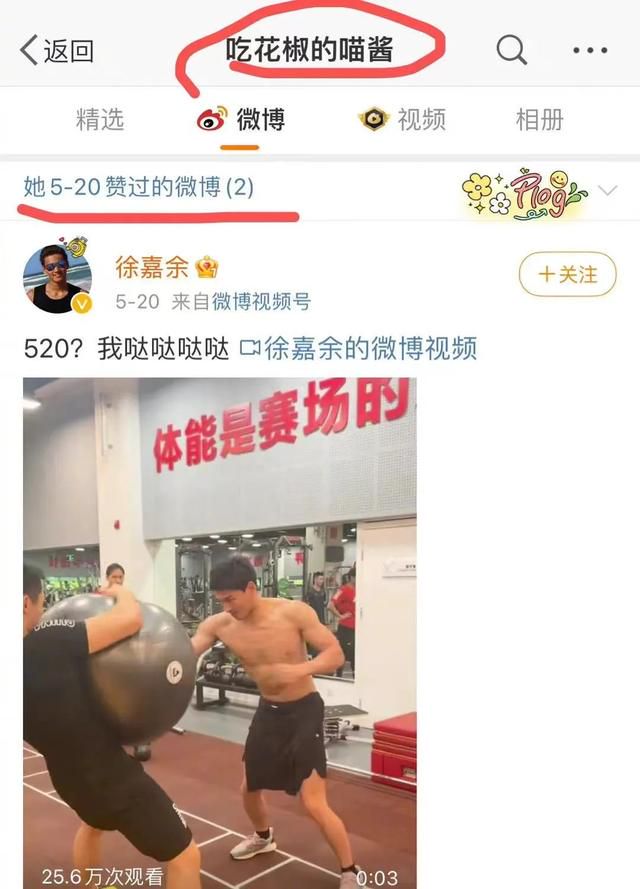Follow 徐嘉余 with the 关注 button
The image size is (640, 889).
point(567,274)
